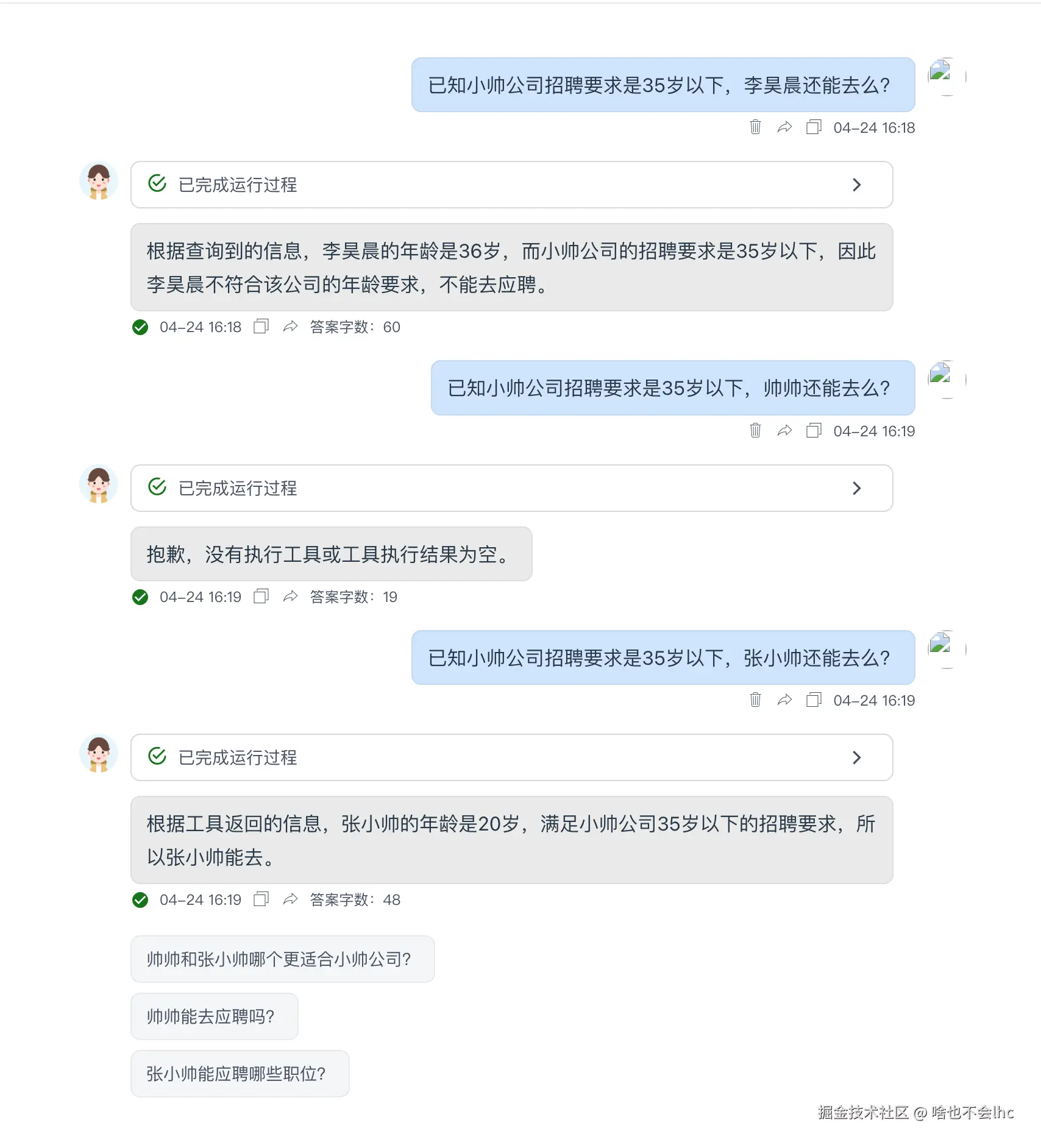Copy the 抱歉 tool-result-empty reply
The height and width of the screenshot is (1148, 1041).
click(261, 596)
